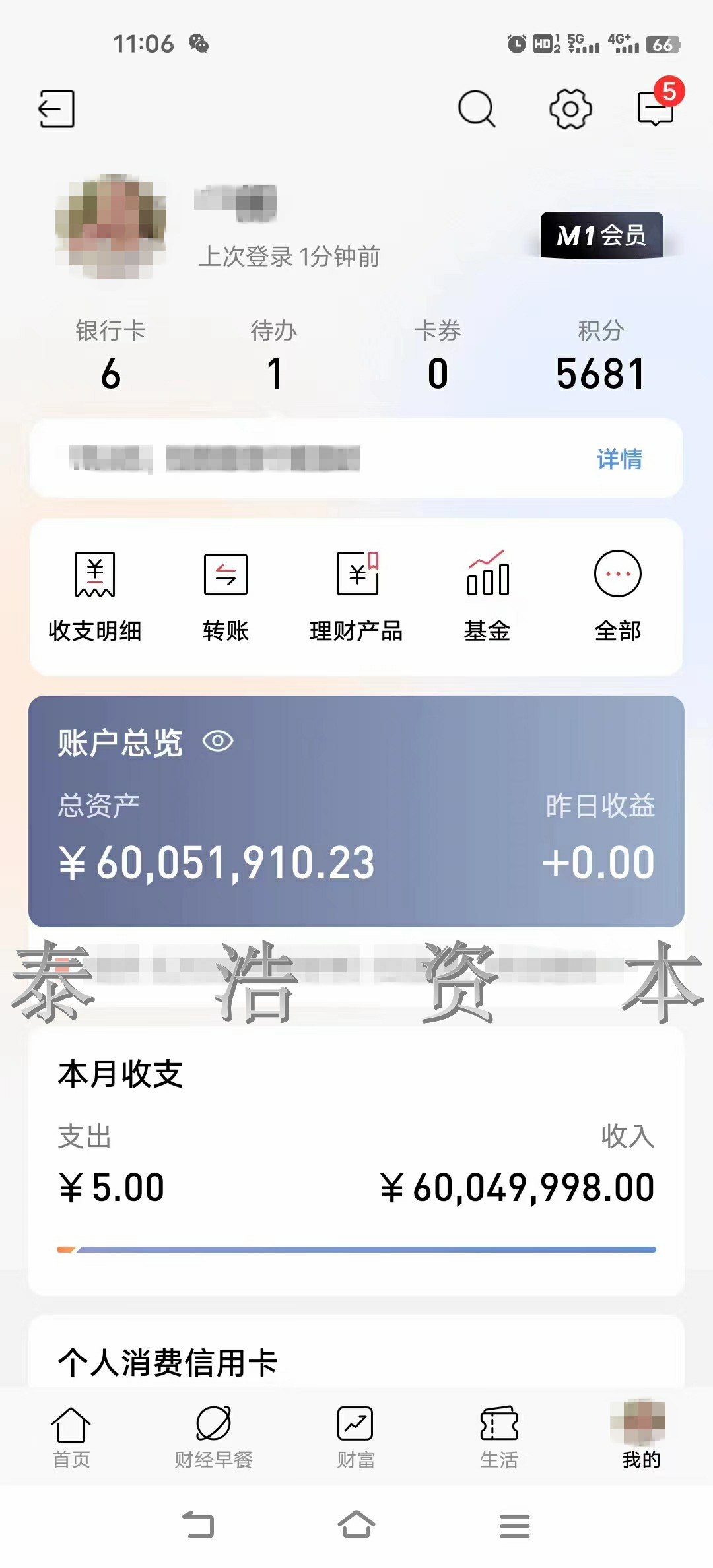Tap the 详情 details link
Image resolution: width=713 pixels, height=1568 pixels.
coord(619,459)
